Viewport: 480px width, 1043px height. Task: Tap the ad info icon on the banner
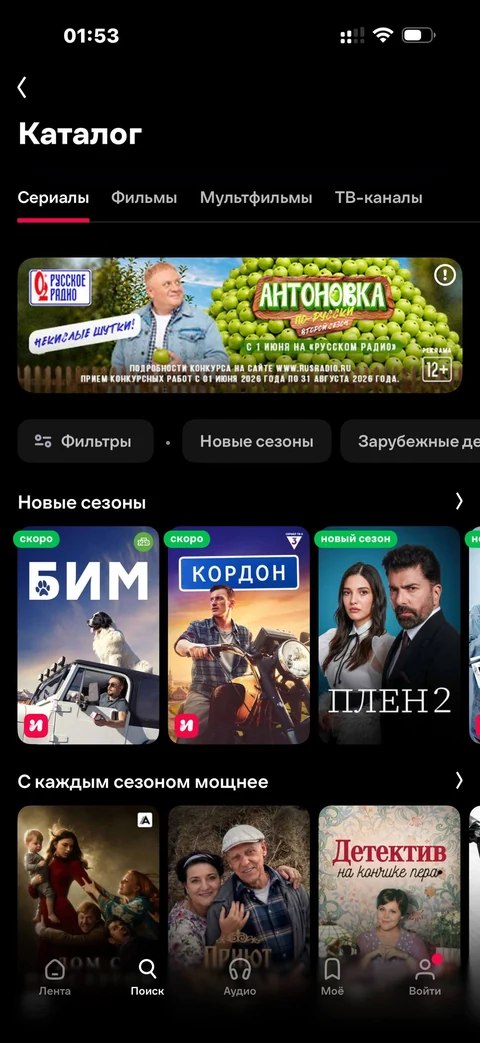click(445, 275)
